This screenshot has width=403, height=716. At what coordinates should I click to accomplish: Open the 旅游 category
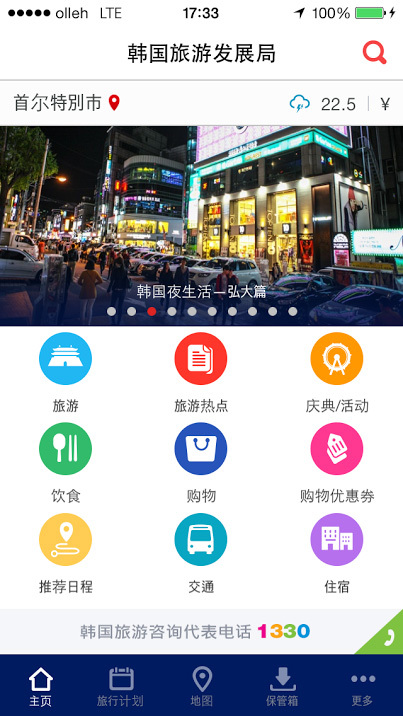65,372
